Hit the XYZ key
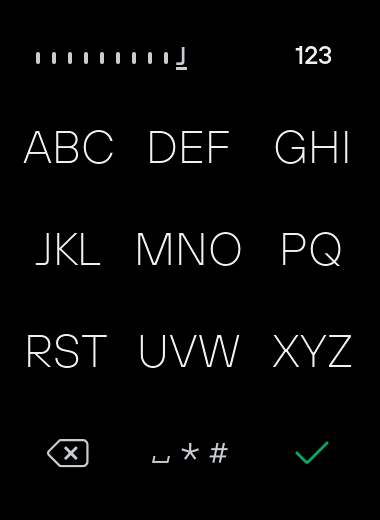 312,351
